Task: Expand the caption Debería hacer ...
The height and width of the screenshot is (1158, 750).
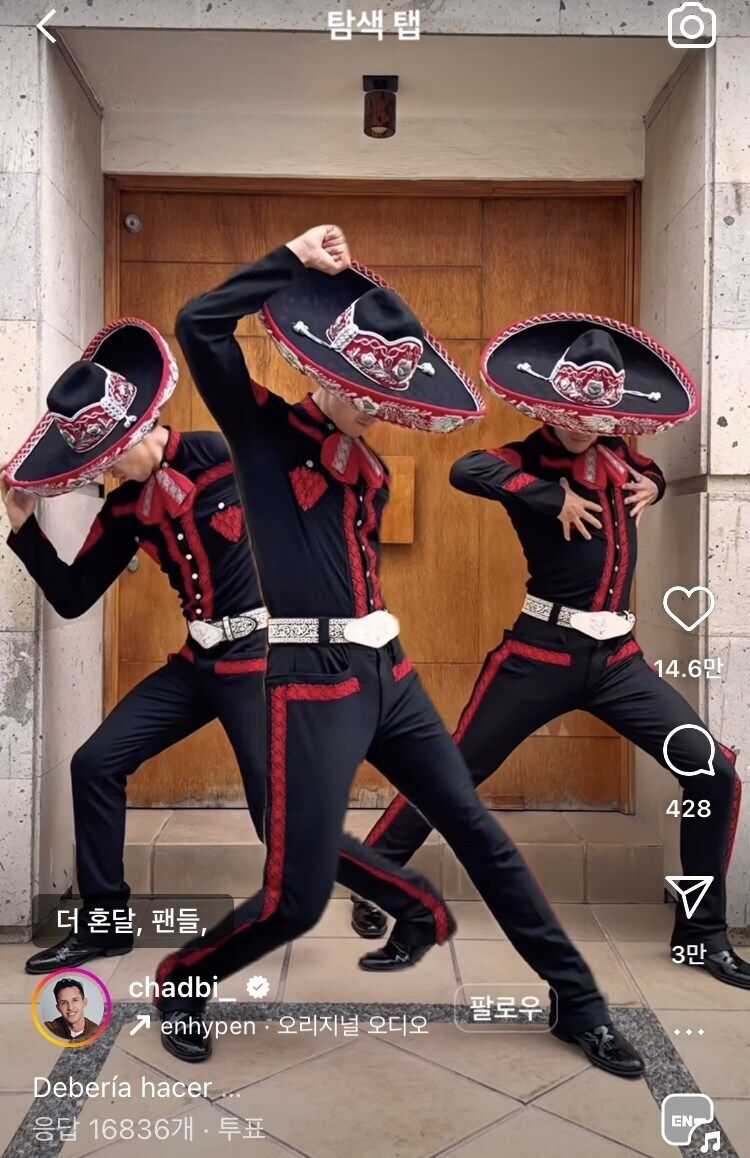Action: pyautogui.click(x=122, y=1088)
